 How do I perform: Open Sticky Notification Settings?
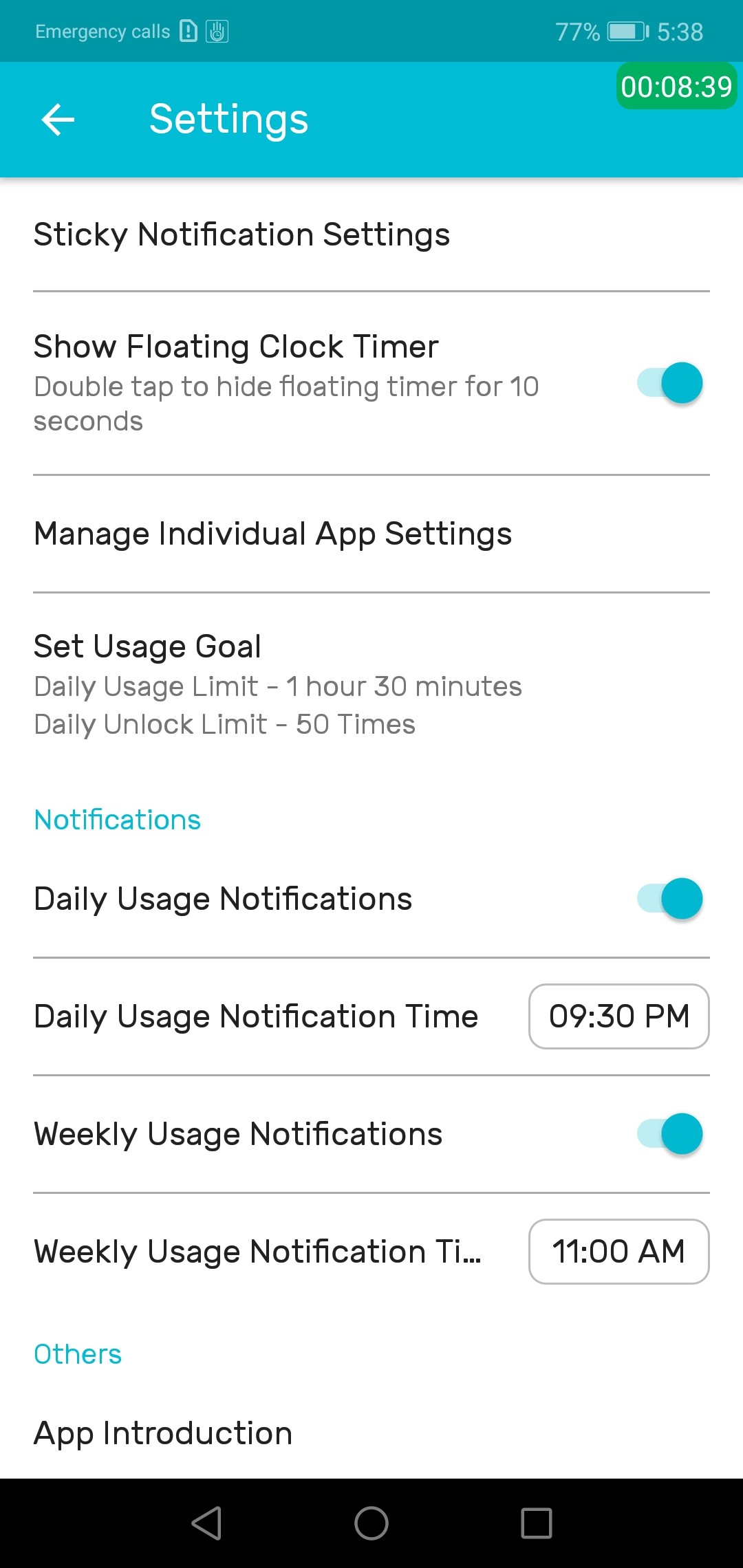click(x=242, y=234)
